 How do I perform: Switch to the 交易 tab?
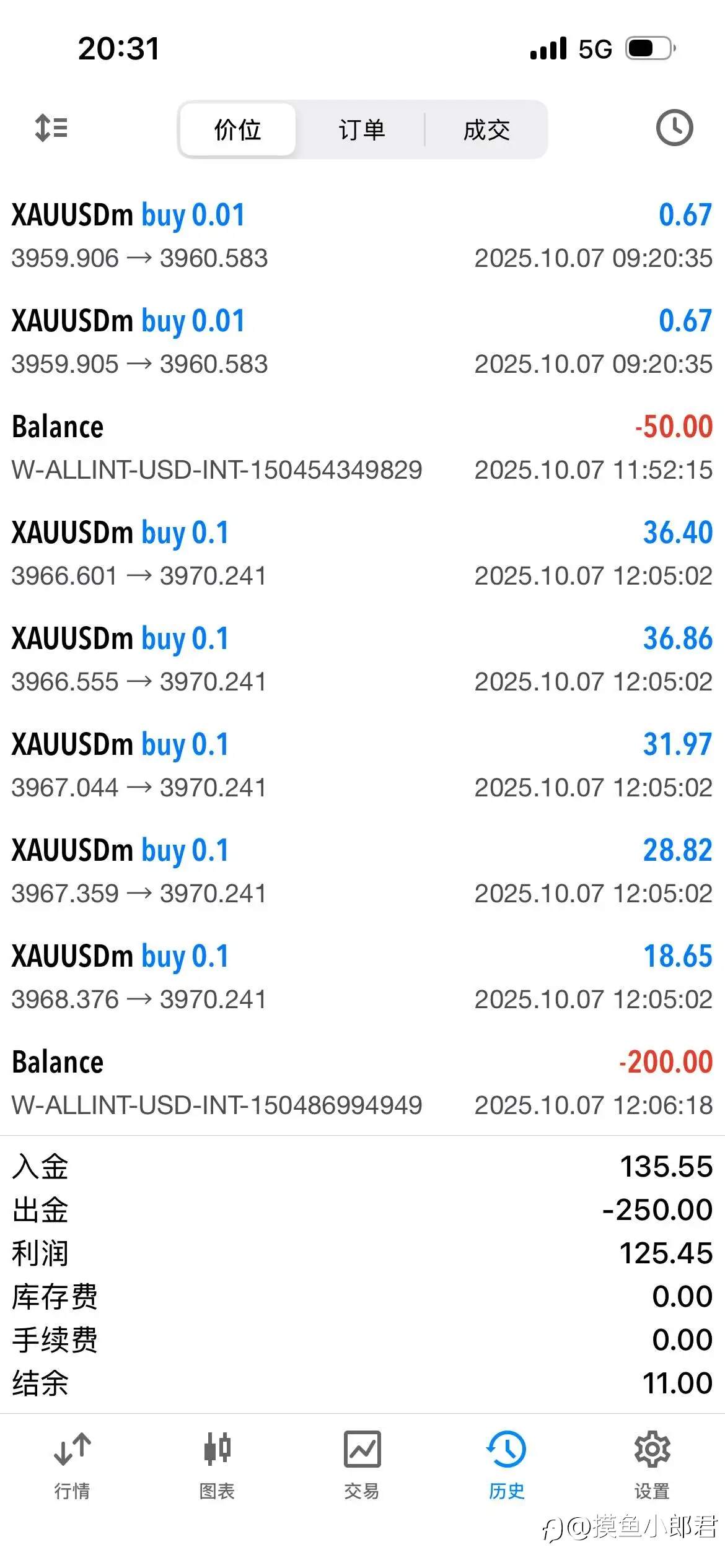(x=362, y=1465)
